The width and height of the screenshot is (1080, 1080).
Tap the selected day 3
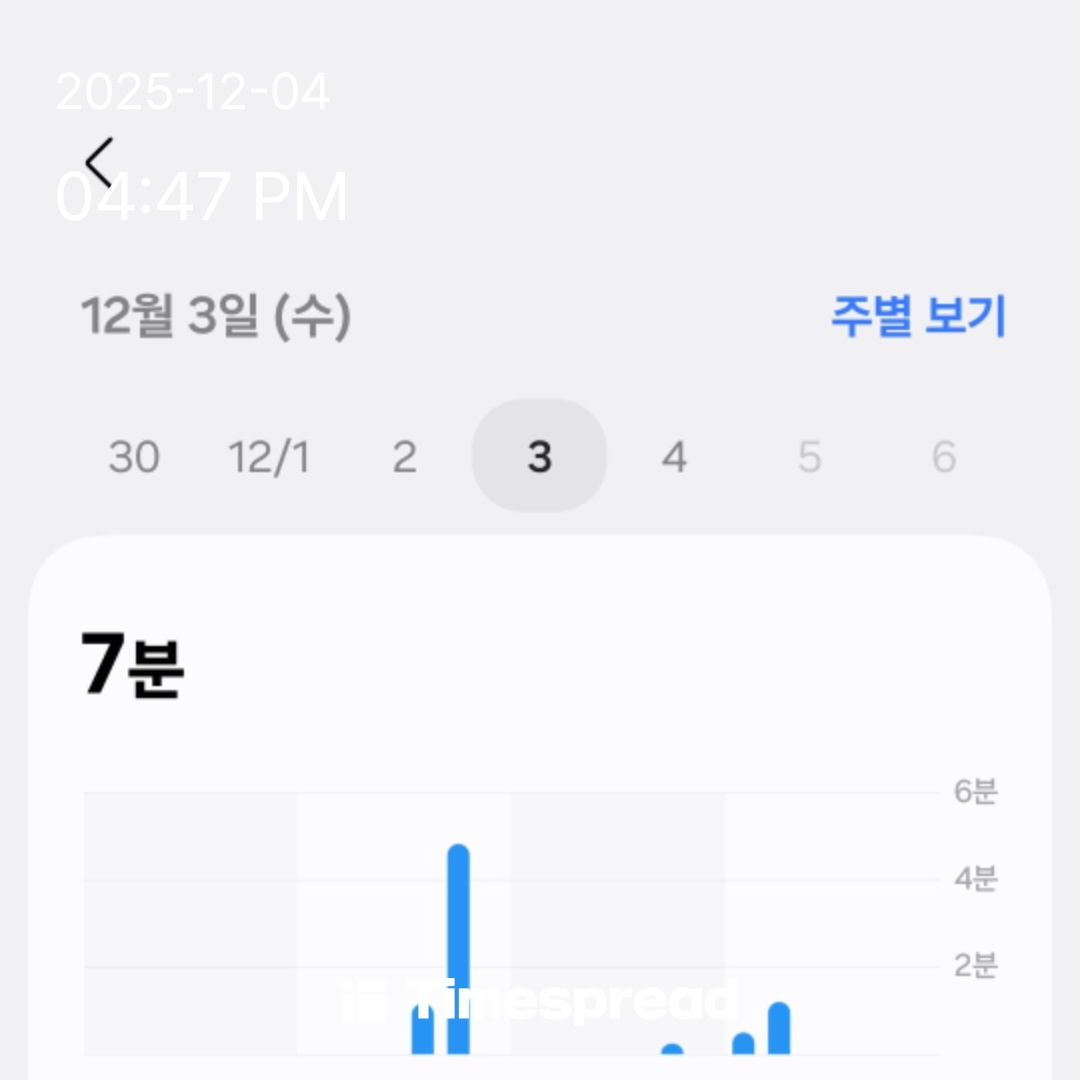pyautogui.click(x=539, y=456)
